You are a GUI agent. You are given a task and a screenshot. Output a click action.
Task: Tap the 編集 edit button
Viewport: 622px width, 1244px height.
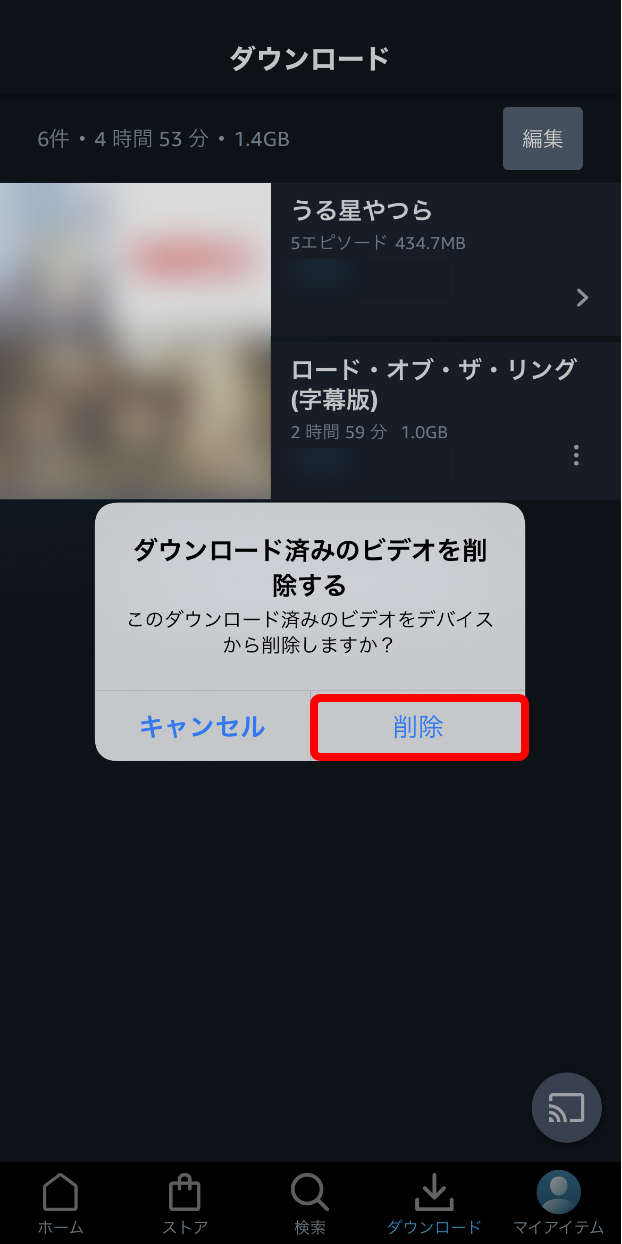543,139
